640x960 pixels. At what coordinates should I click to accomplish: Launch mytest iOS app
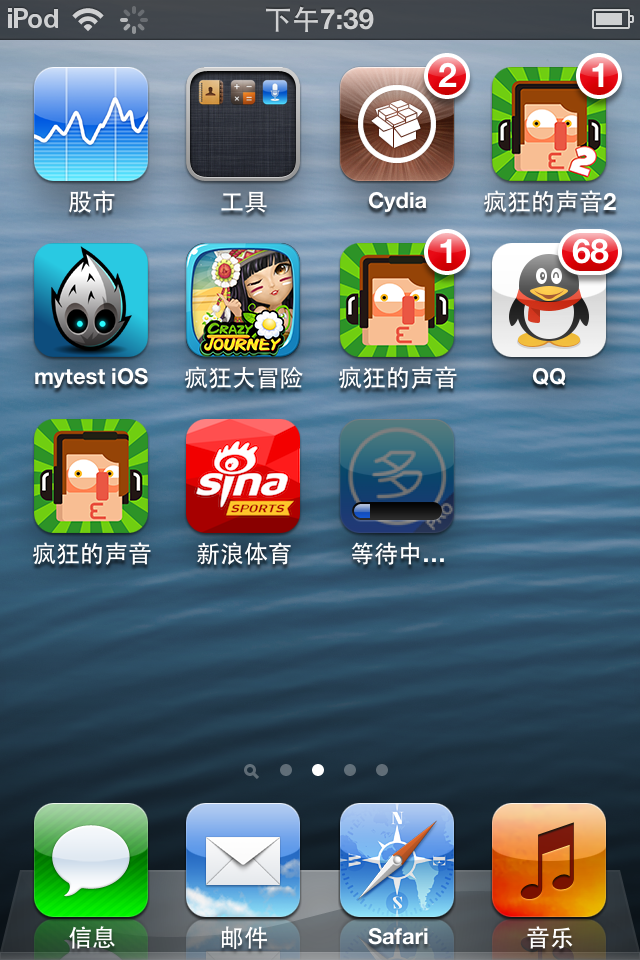[91, 301]
